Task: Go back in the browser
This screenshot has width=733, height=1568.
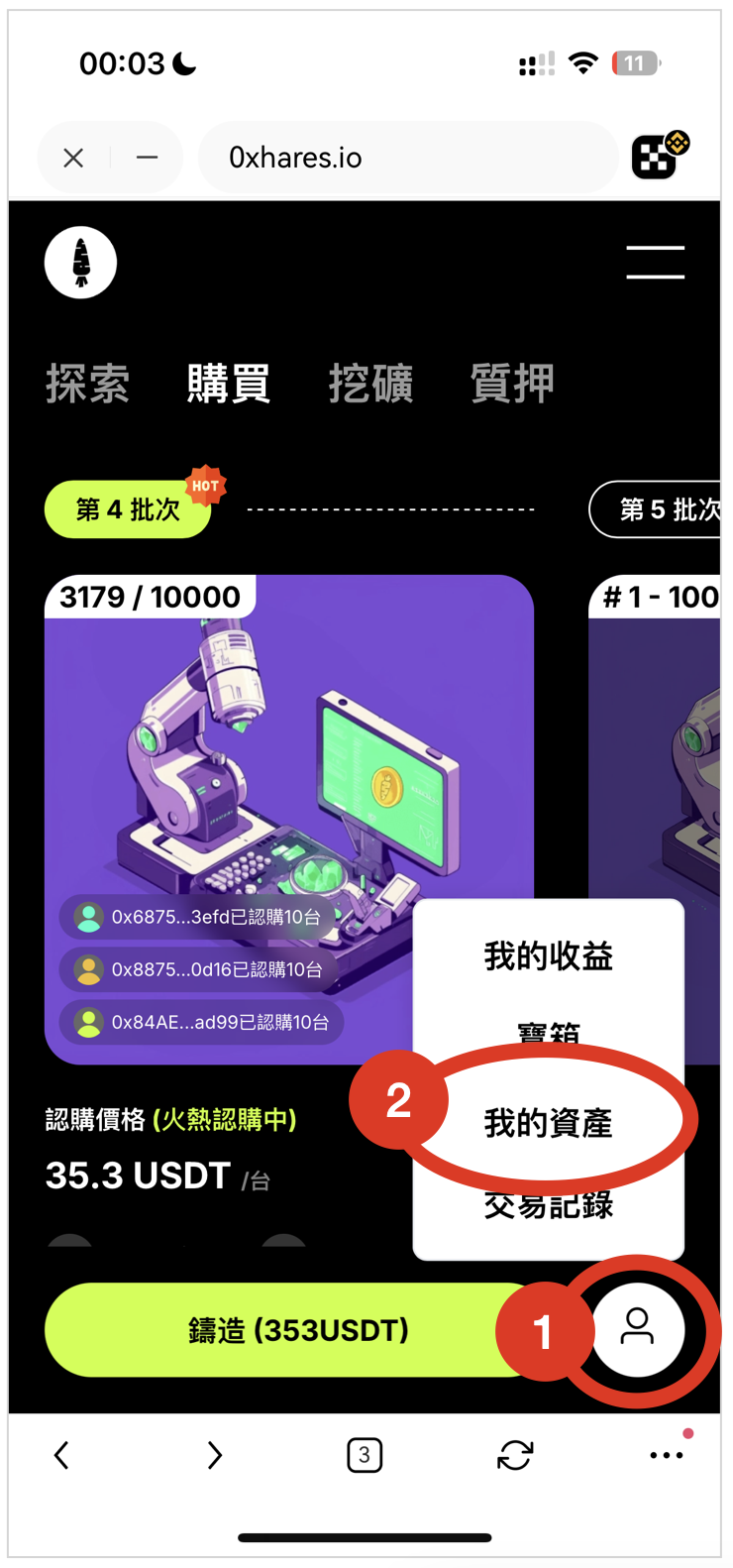Action: (x=61, y=1455)
